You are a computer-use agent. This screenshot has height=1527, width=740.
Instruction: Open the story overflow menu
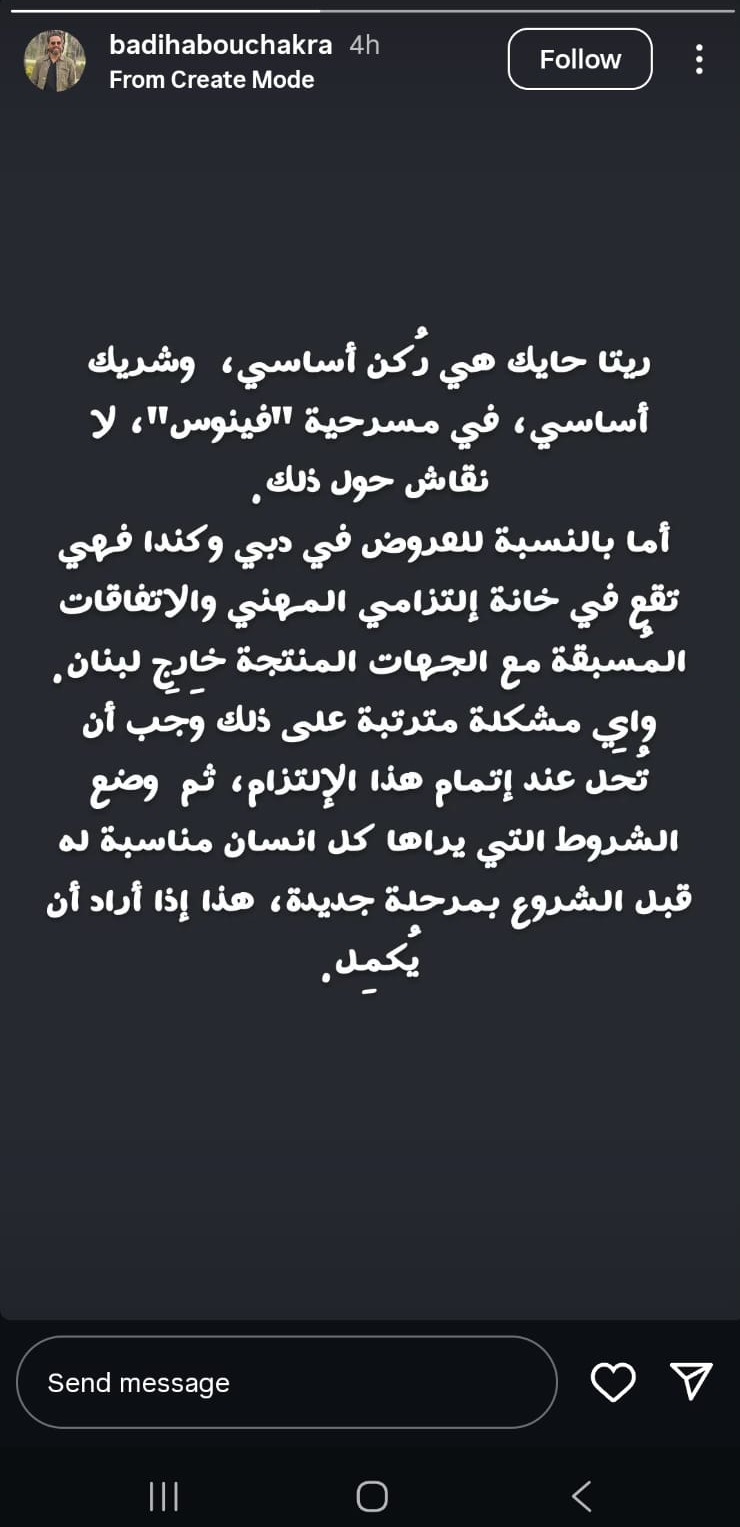point(699,59)
